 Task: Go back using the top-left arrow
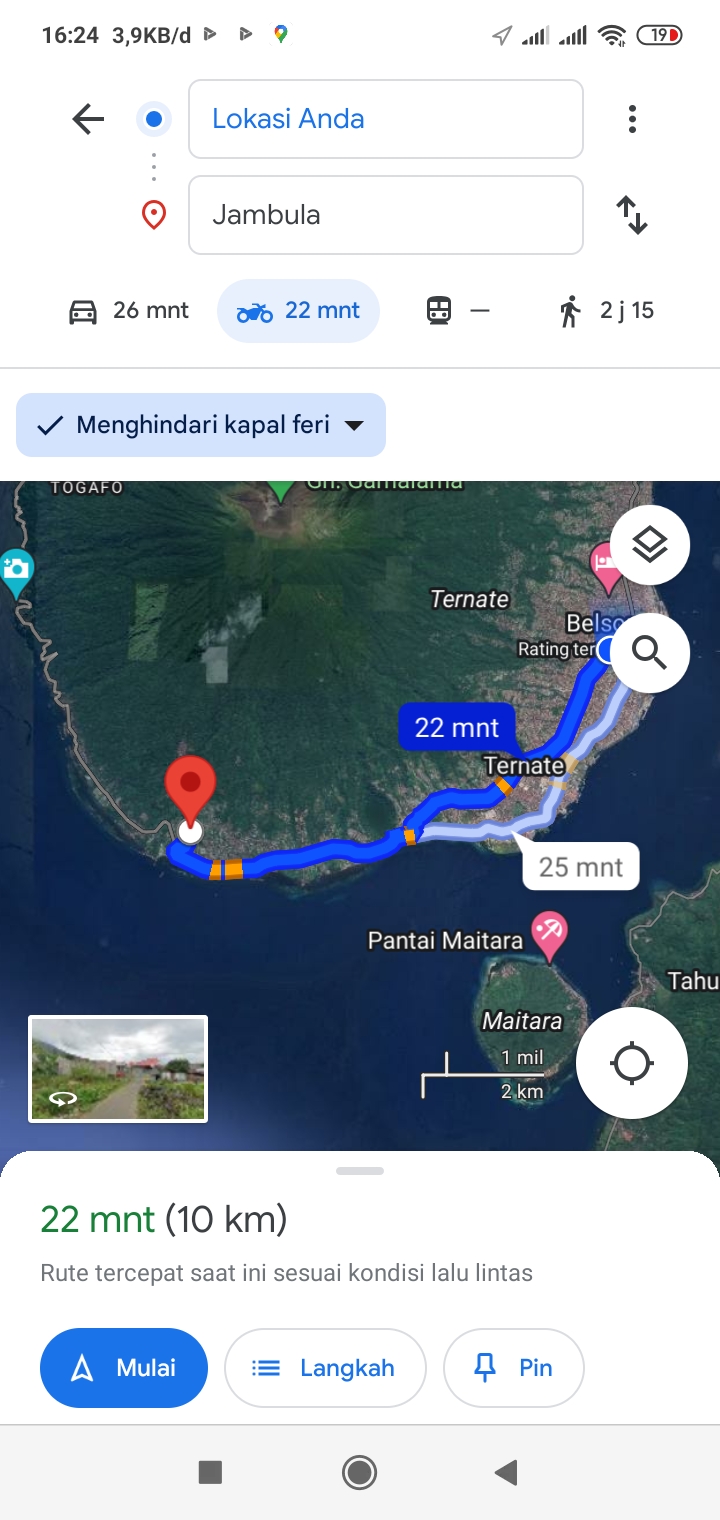(88, 120)
